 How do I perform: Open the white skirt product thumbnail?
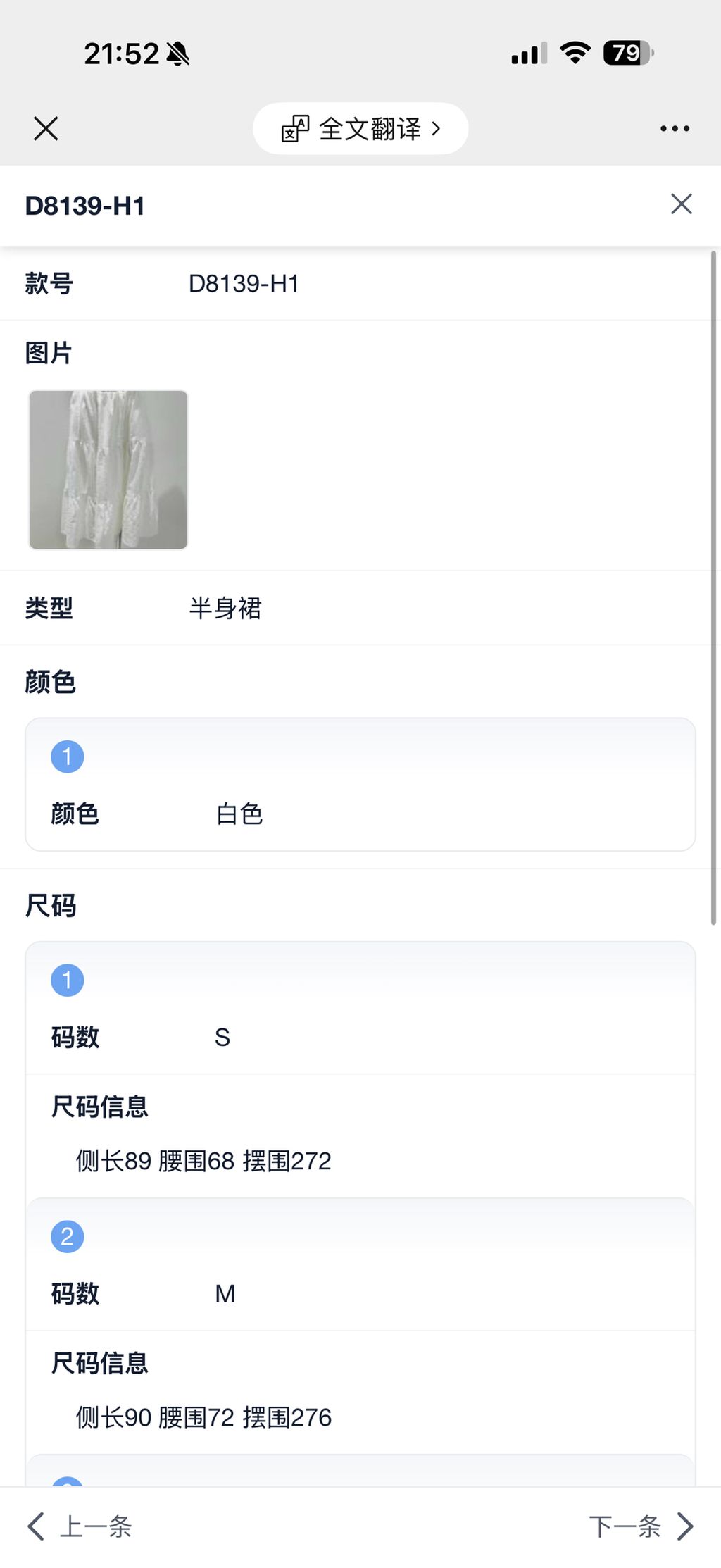click(x=108, y=470)
